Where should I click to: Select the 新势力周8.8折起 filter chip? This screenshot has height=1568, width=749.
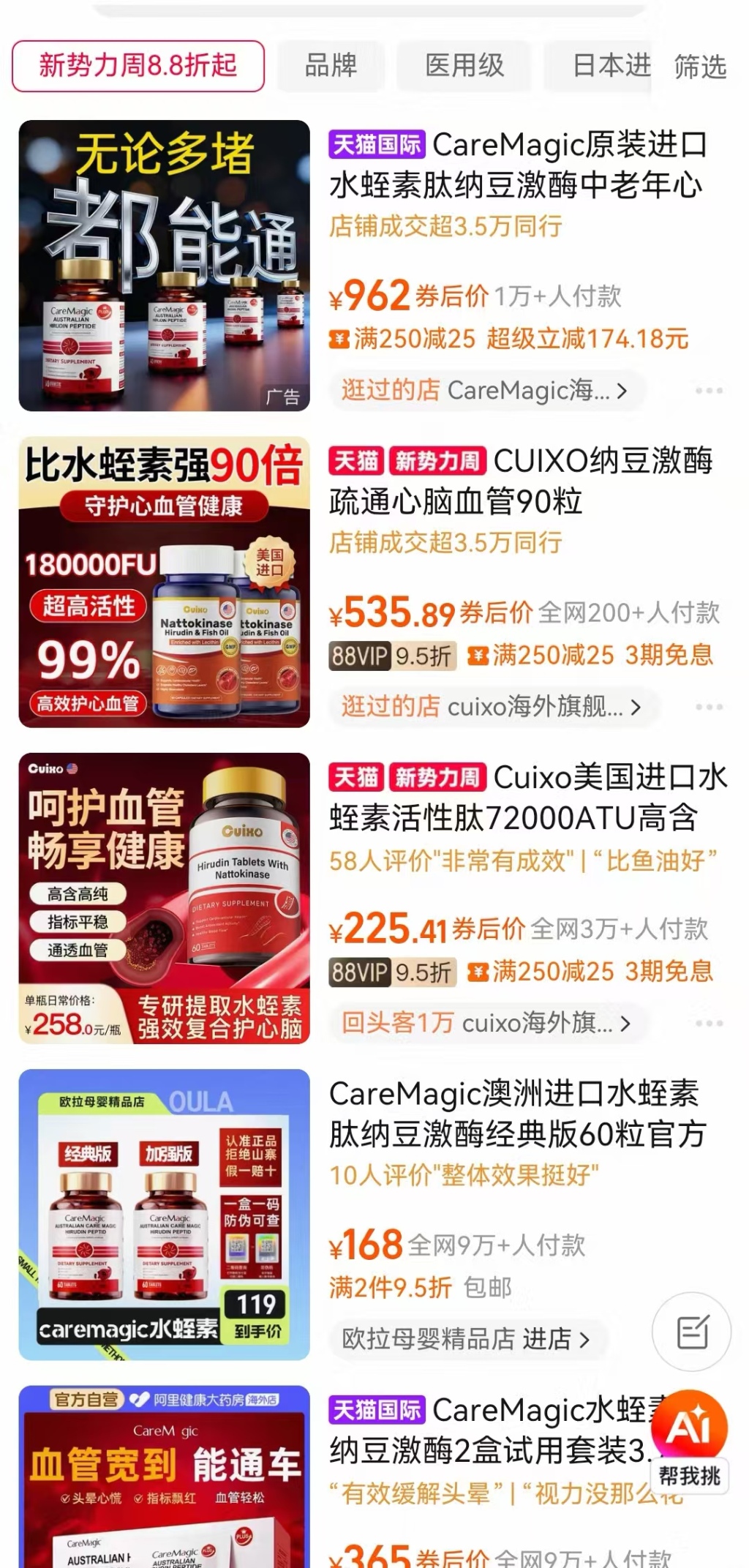pyautogui.click(x=138, y=66)
